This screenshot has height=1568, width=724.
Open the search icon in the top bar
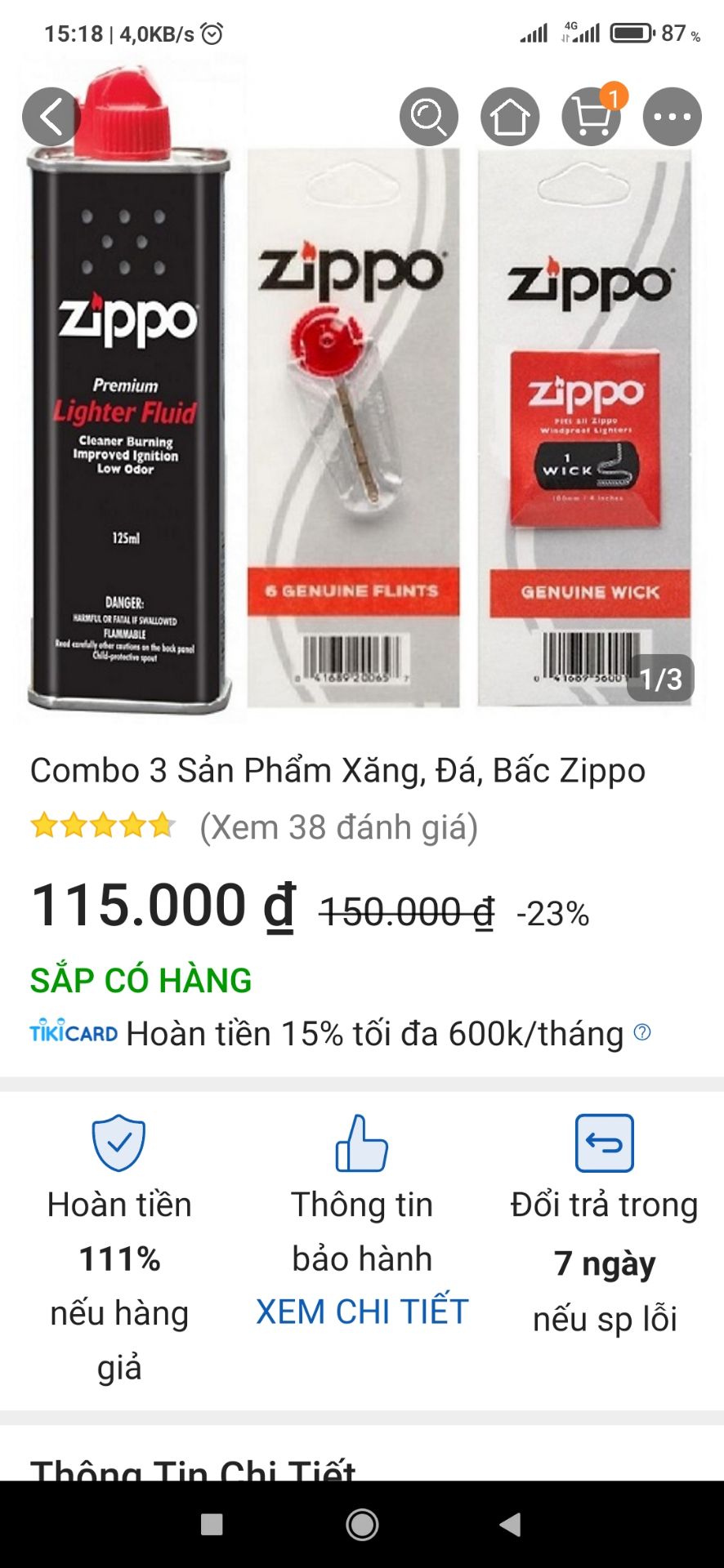(x=429, y=116)
